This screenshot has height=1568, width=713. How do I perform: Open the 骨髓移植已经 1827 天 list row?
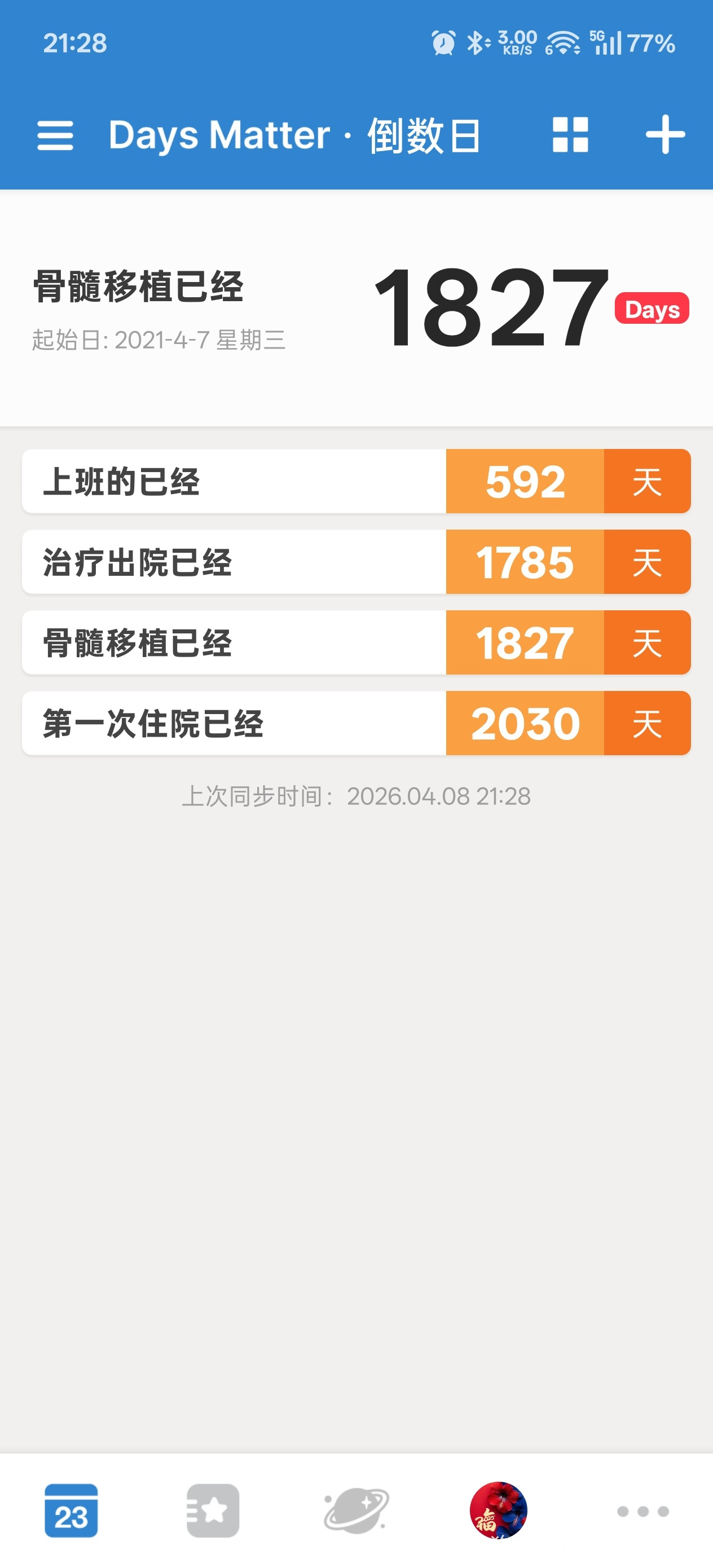[x=356, y=643]
